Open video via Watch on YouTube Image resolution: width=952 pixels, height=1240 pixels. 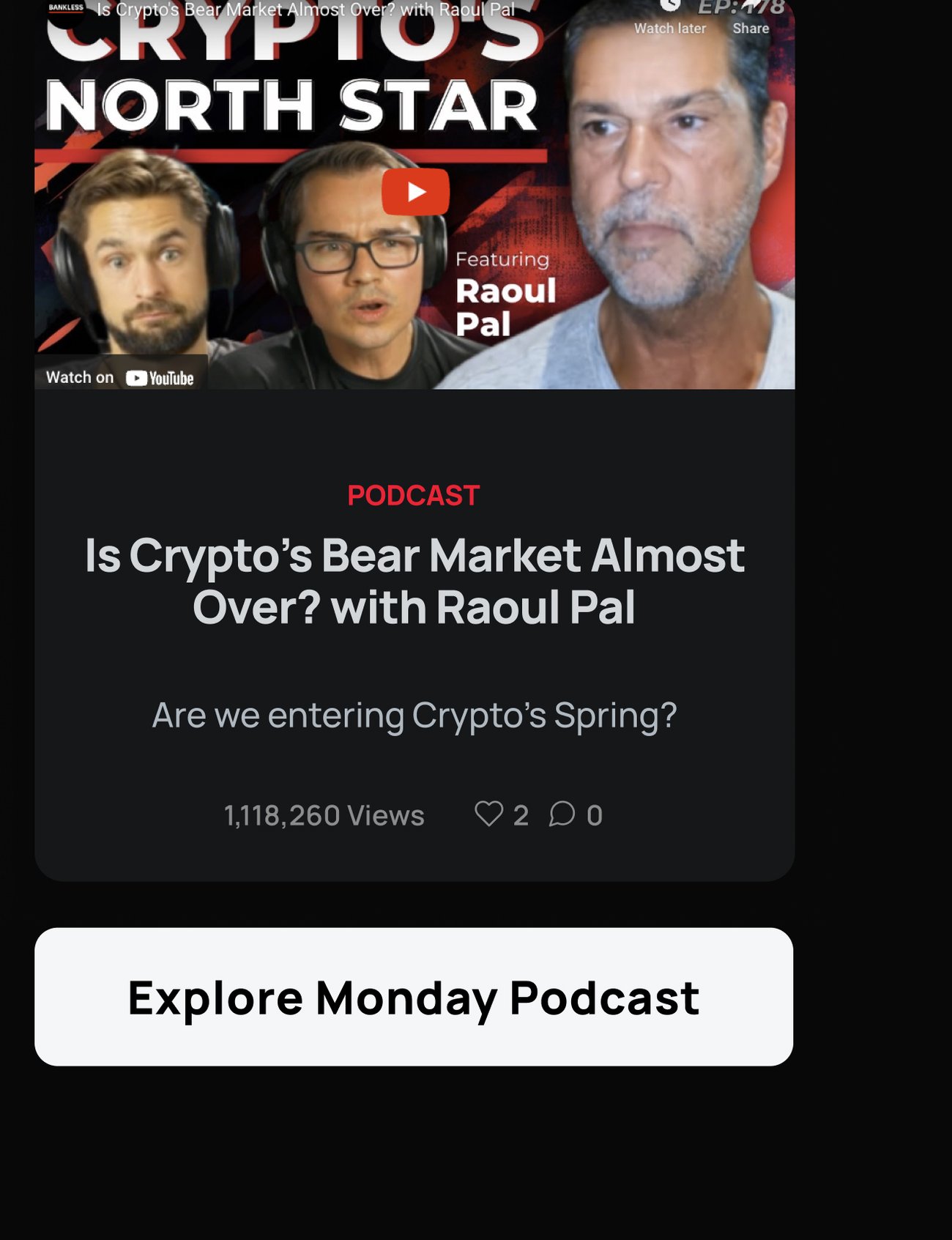pos(121,377)
